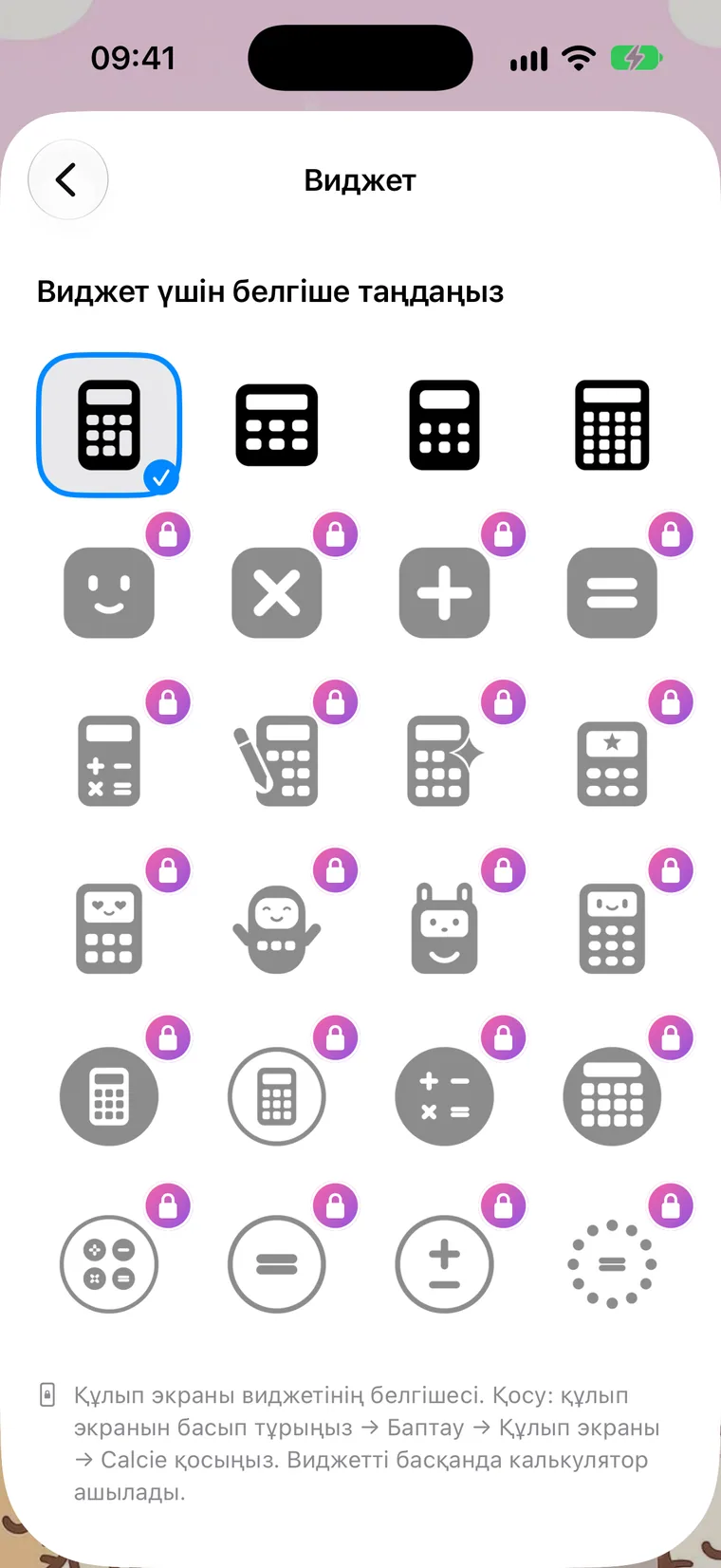Go back from the Виджет screen

pyautogui.click(x=67, y=179)
